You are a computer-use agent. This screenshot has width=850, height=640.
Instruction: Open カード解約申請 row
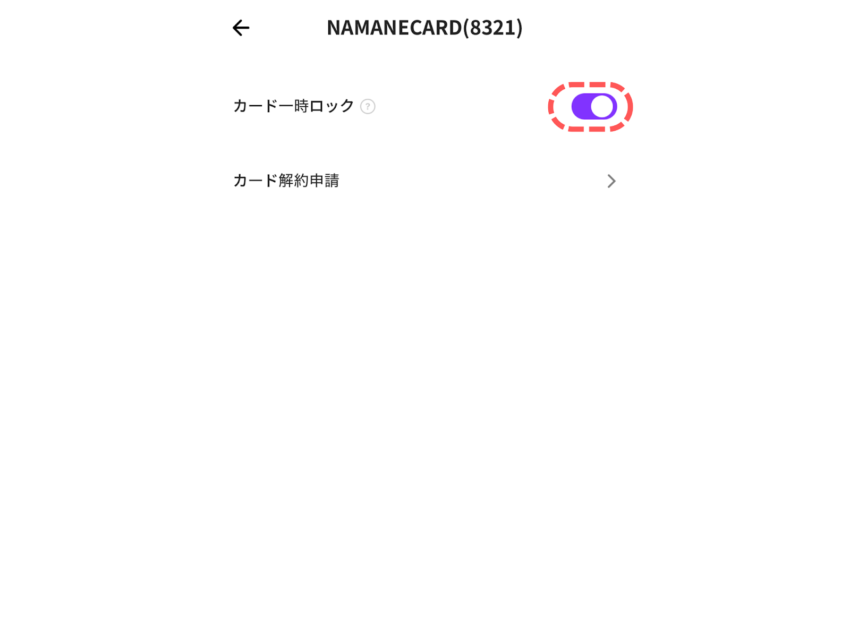pyautogui.click(x=424, y=181)
